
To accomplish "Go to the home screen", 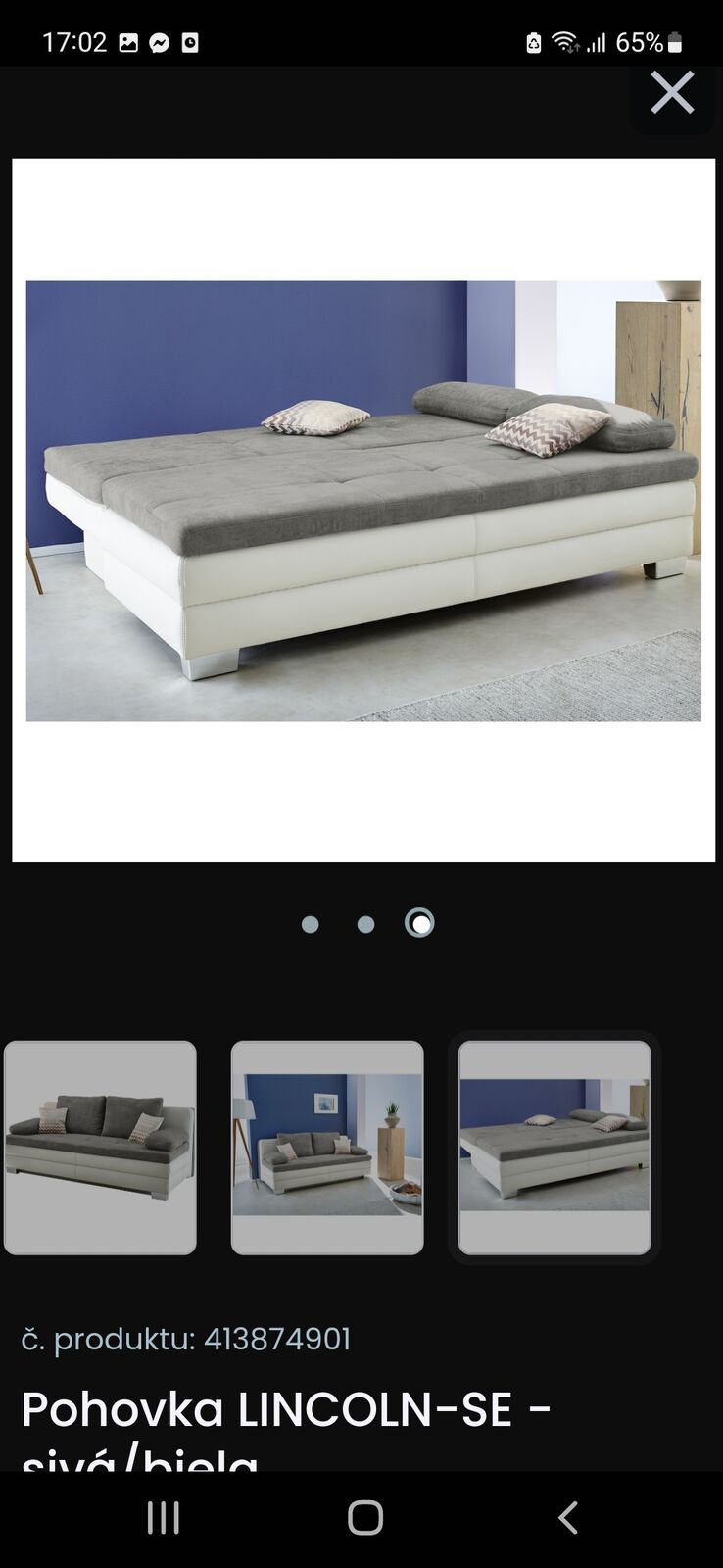I will 364,1517.
